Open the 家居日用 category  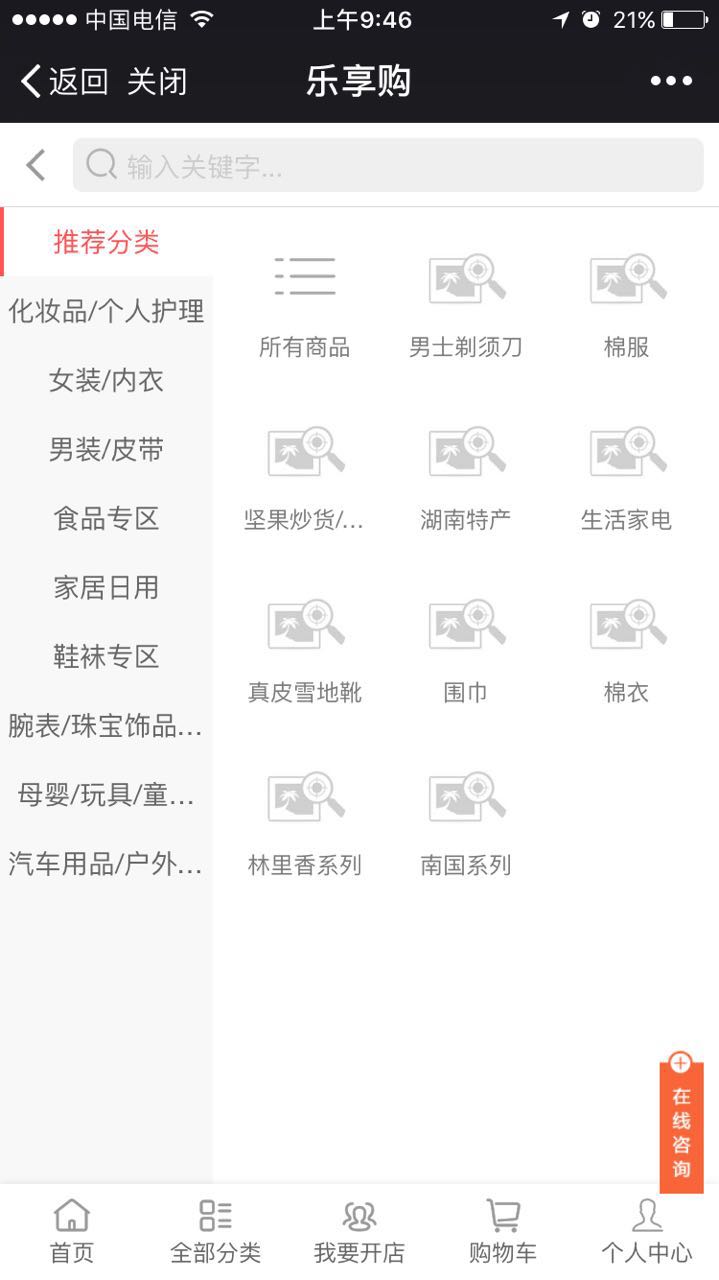[x=106, y=587]
